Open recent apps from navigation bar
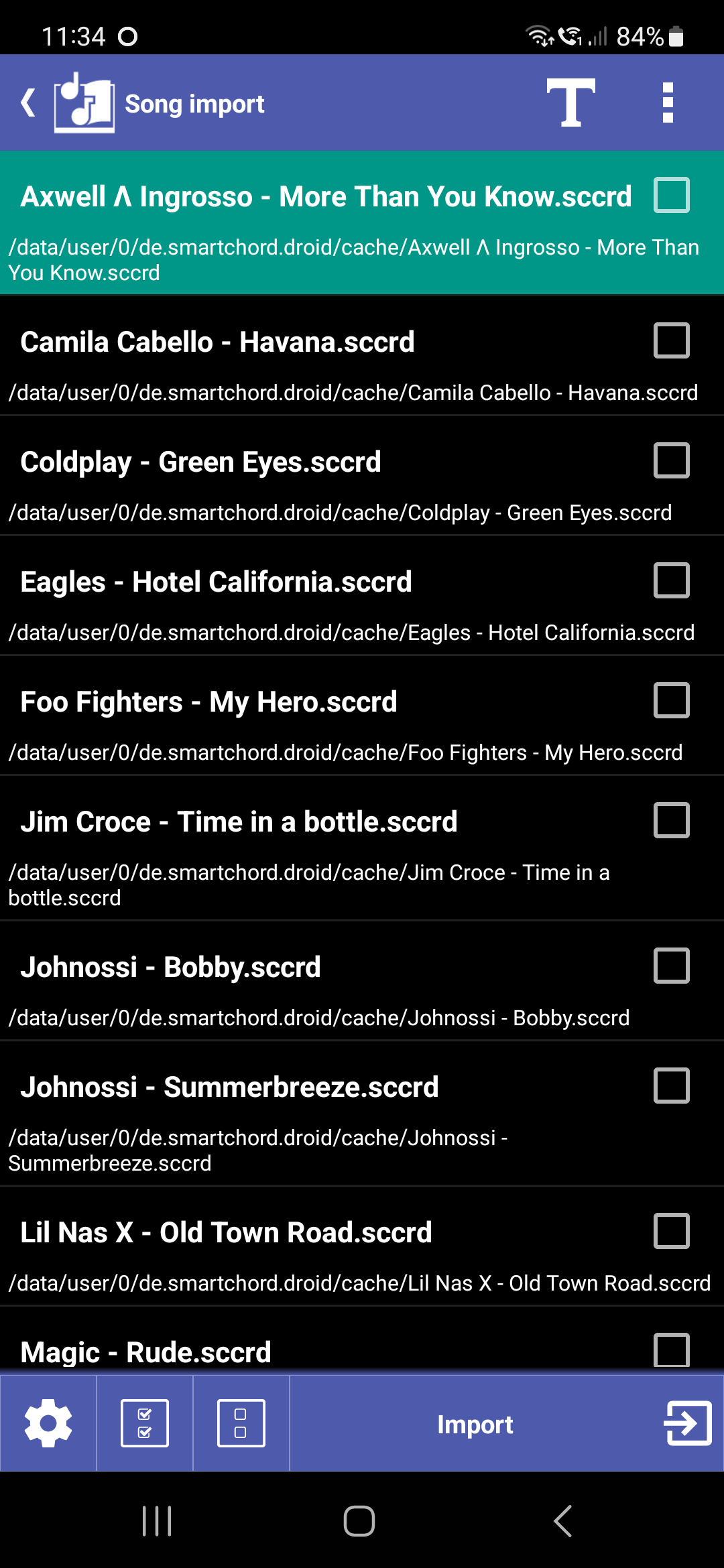The image size is (724, 1568). coord(158,1521)
